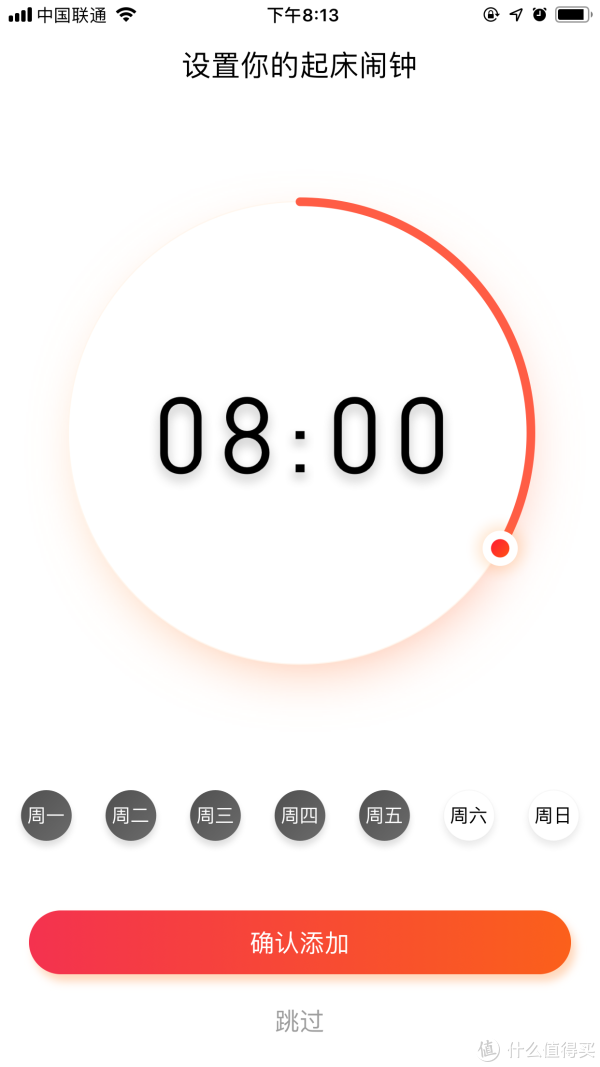Toggle the 周二 day chip
The height and width of the screenshot is (1067, 600).
[x=131, y=815]
